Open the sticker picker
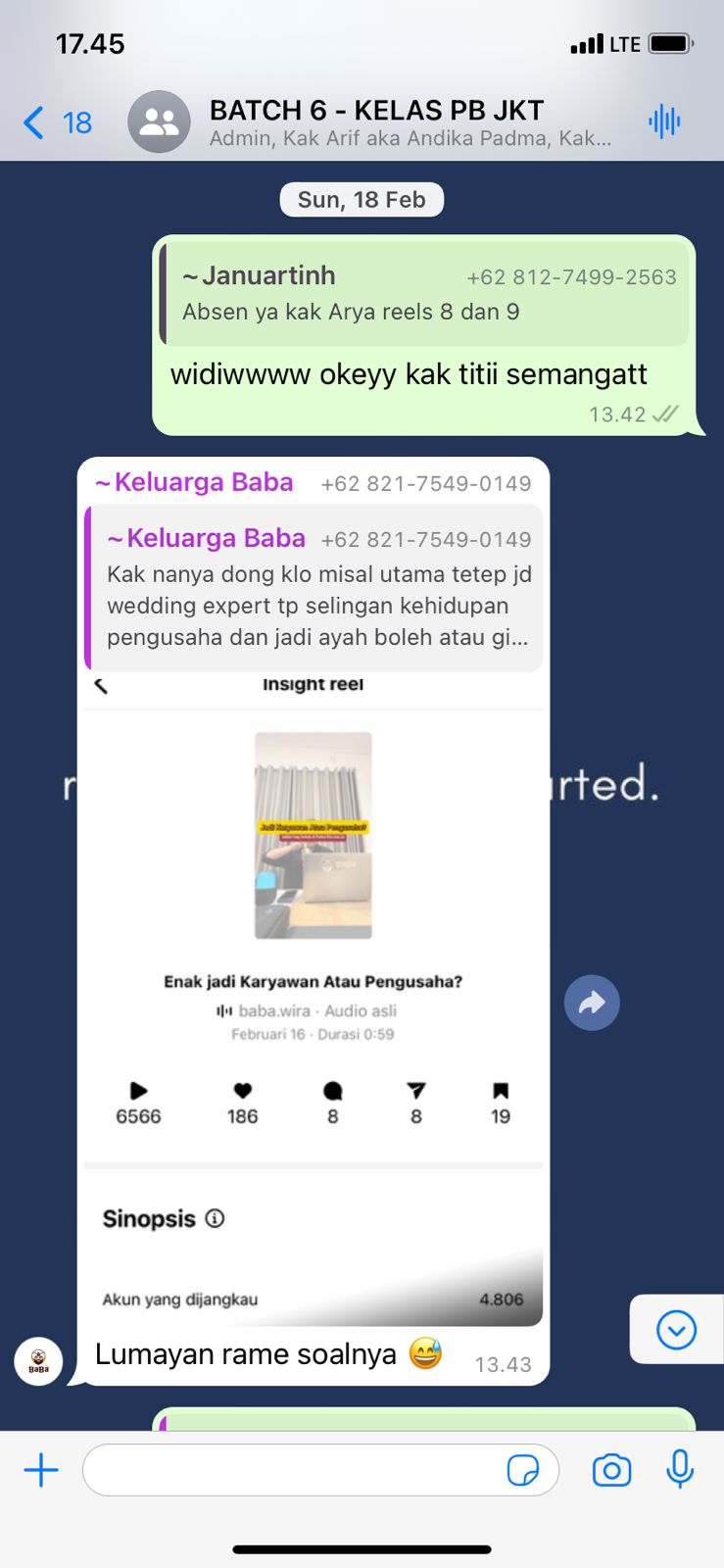Image resolution: width=724 pixels, height=1568 pixels. click(x=523, y=1470)
